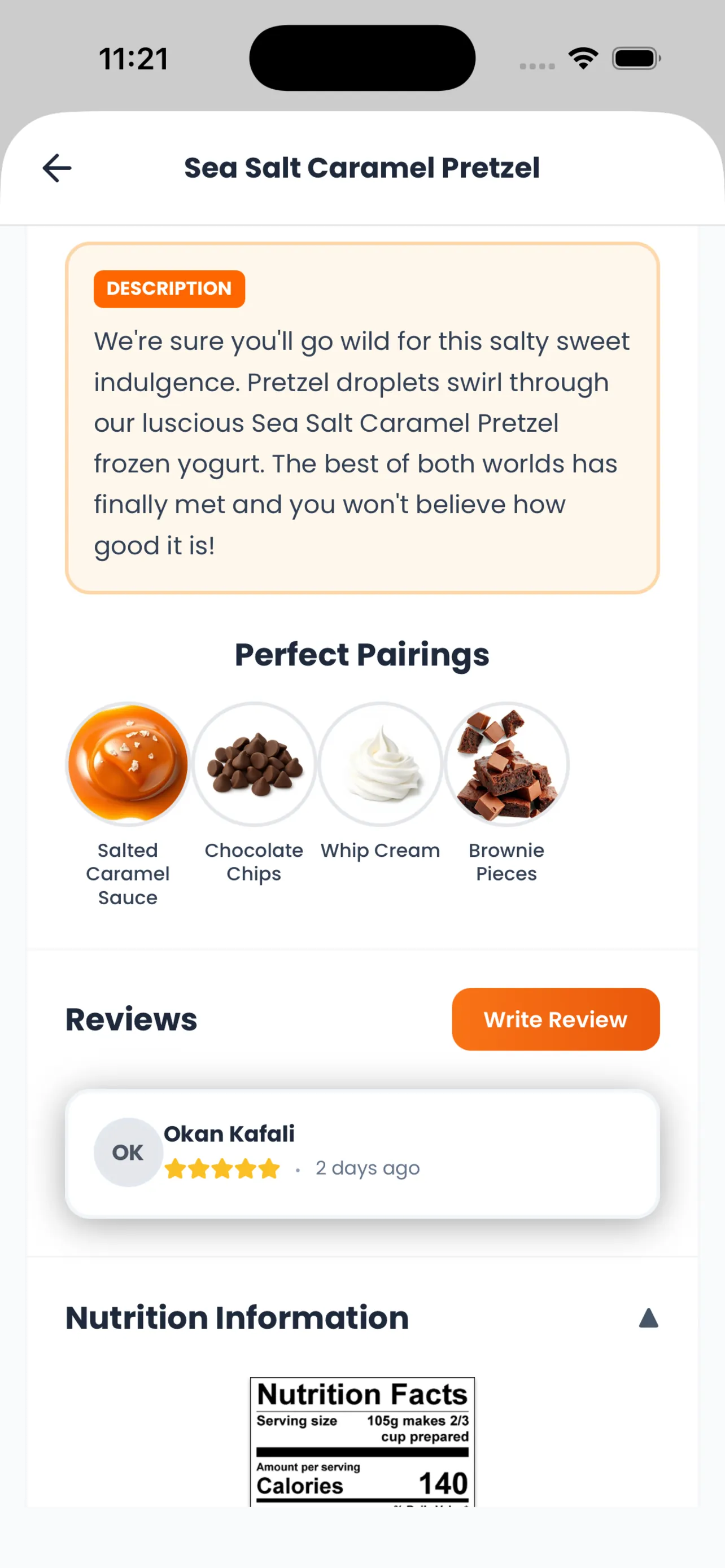This screenshot has height=1568, width=725.
Task: Open Okan Kafali's review card
Action: (x=362, y=1153)
